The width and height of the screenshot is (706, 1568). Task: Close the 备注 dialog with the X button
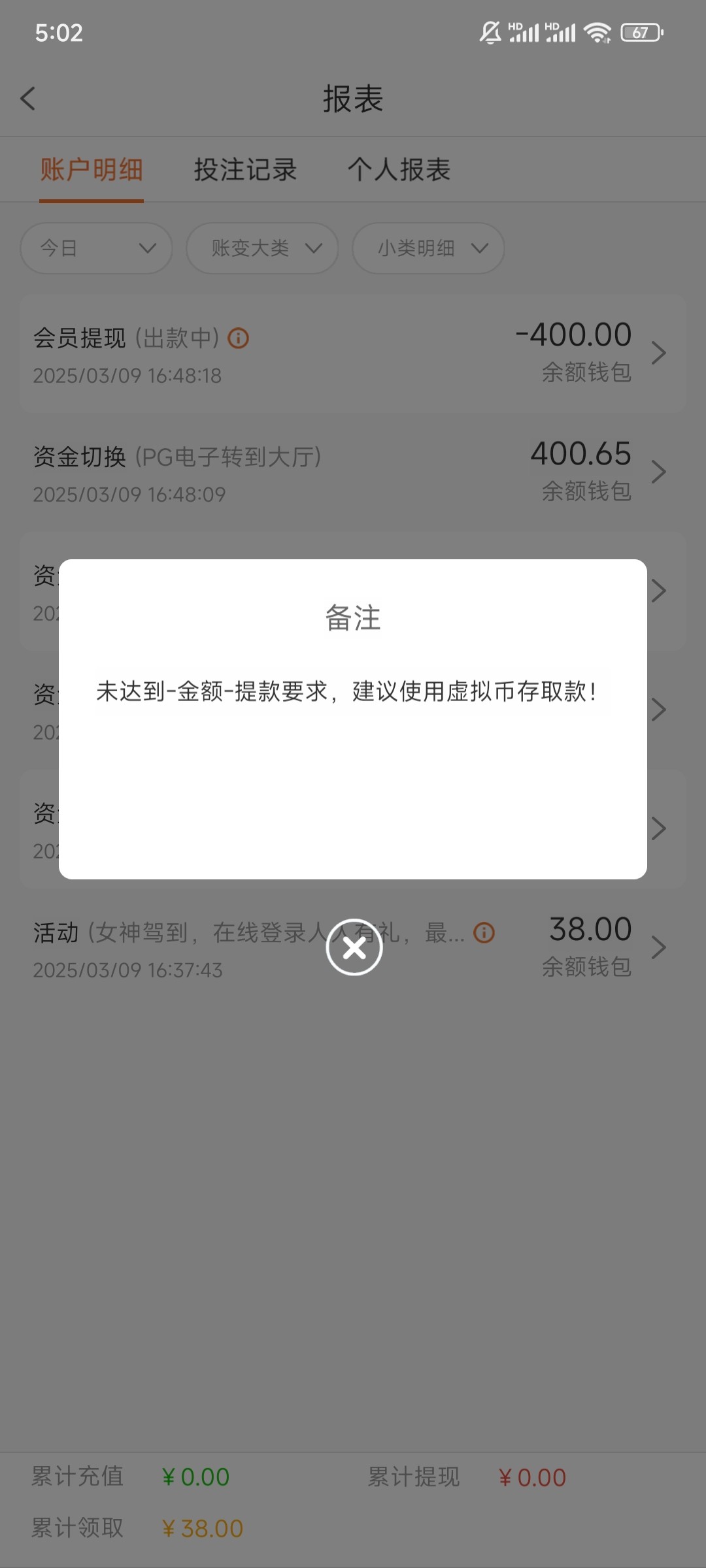[x=354, y=947]
